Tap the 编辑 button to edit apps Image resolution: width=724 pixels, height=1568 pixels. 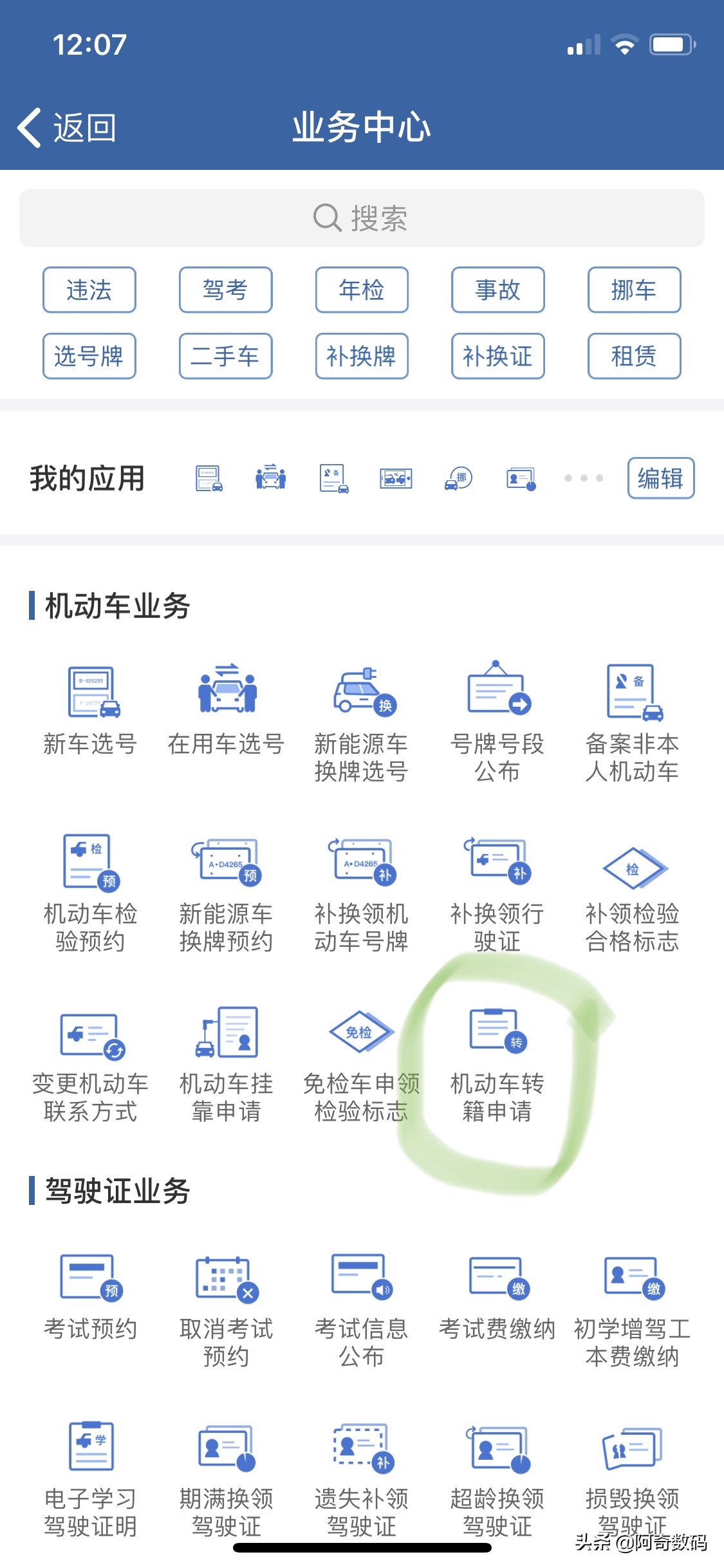[x=660, y=478]
